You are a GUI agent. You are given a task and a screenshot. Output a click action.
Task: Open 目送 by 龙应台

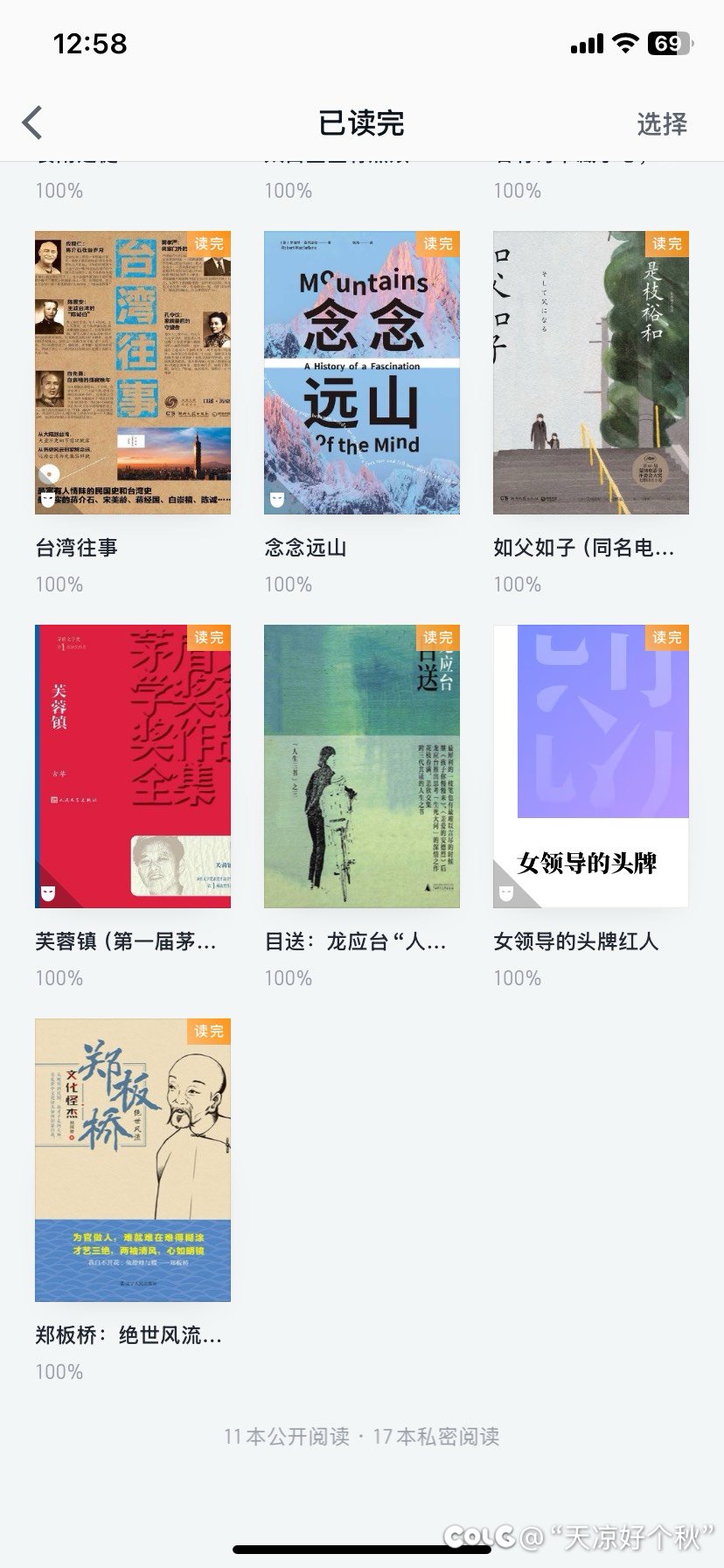click(x=362, y=766)
